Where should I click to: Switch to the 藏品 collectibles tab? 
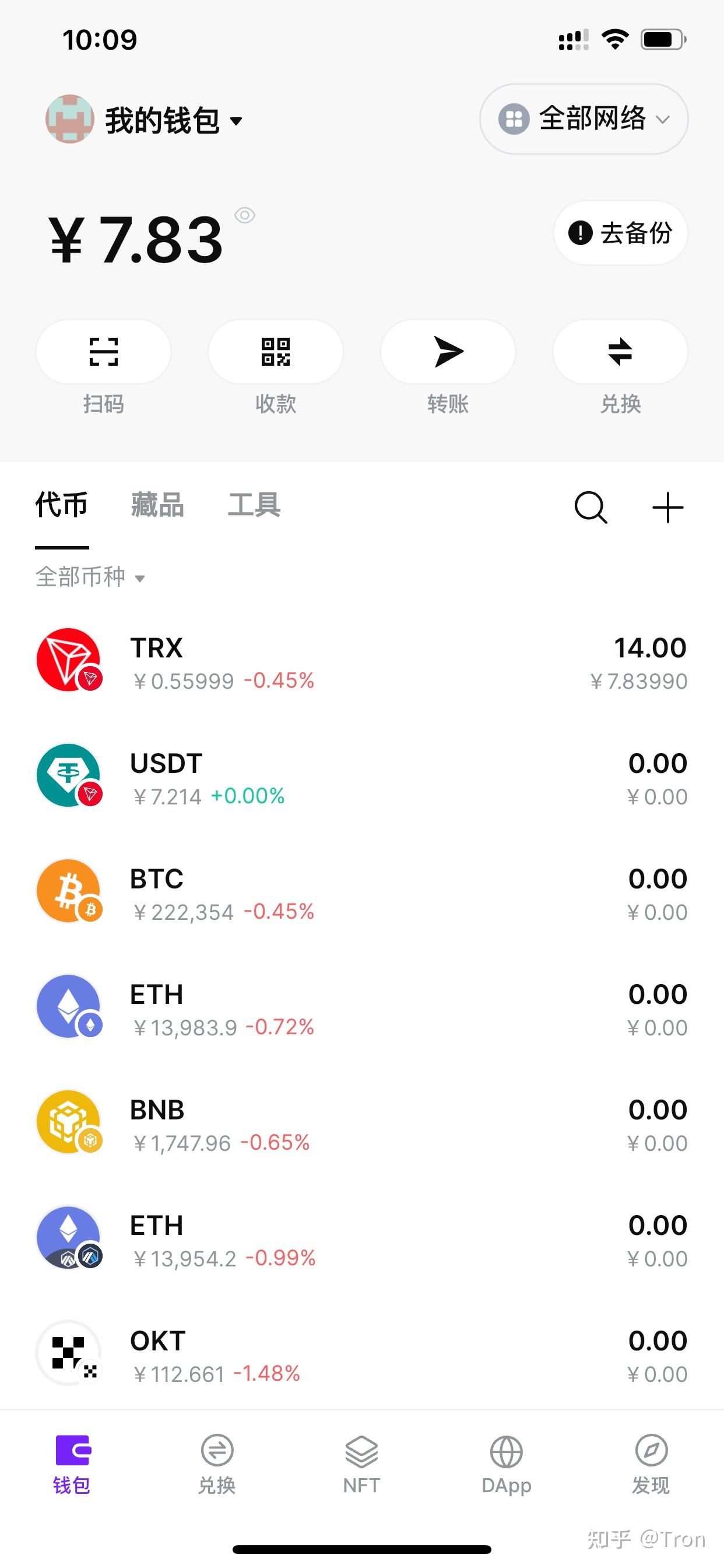point(156,505)
